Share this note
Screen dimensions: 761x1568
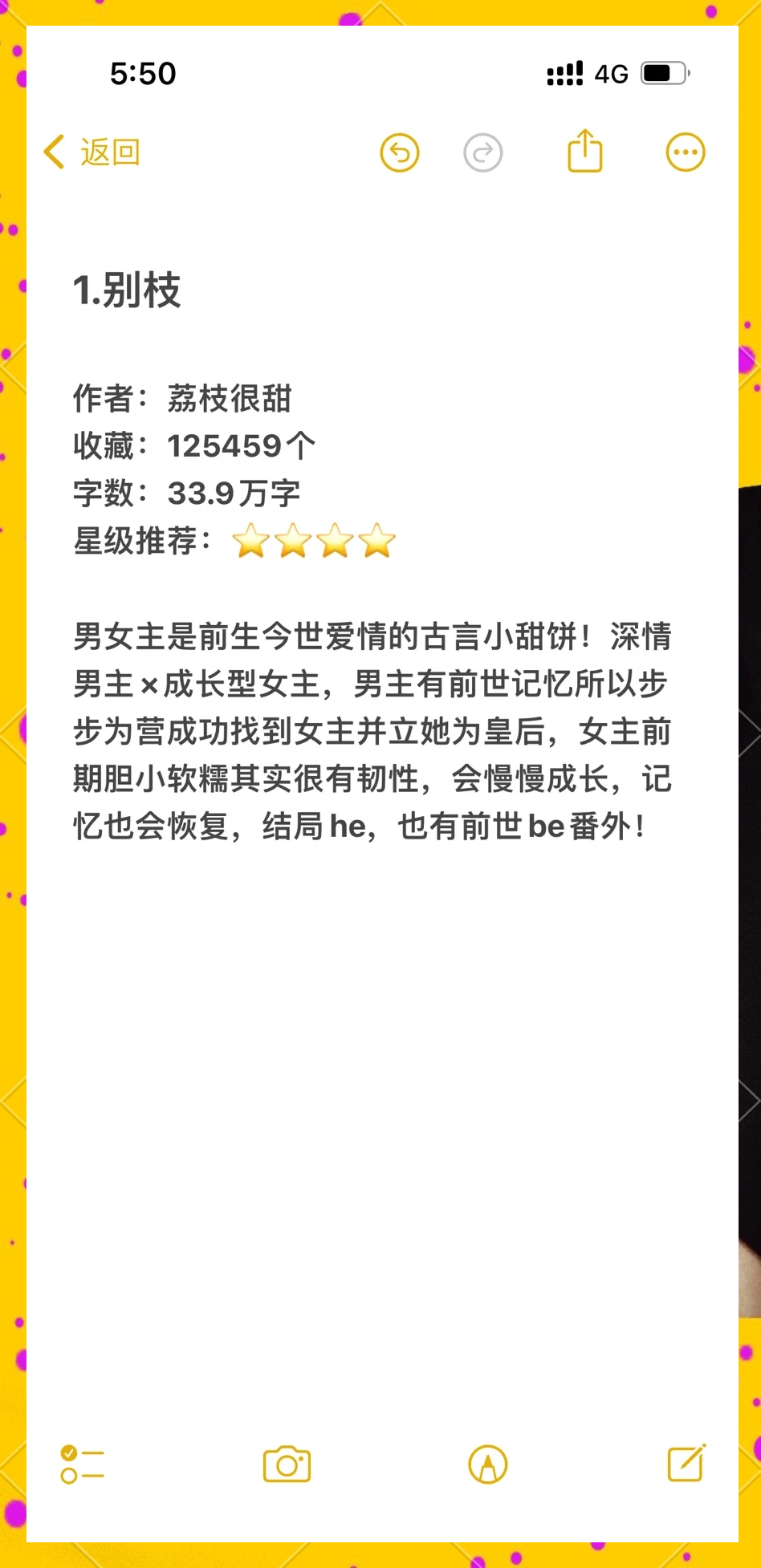pyautogui.click(x=585, y=151)
